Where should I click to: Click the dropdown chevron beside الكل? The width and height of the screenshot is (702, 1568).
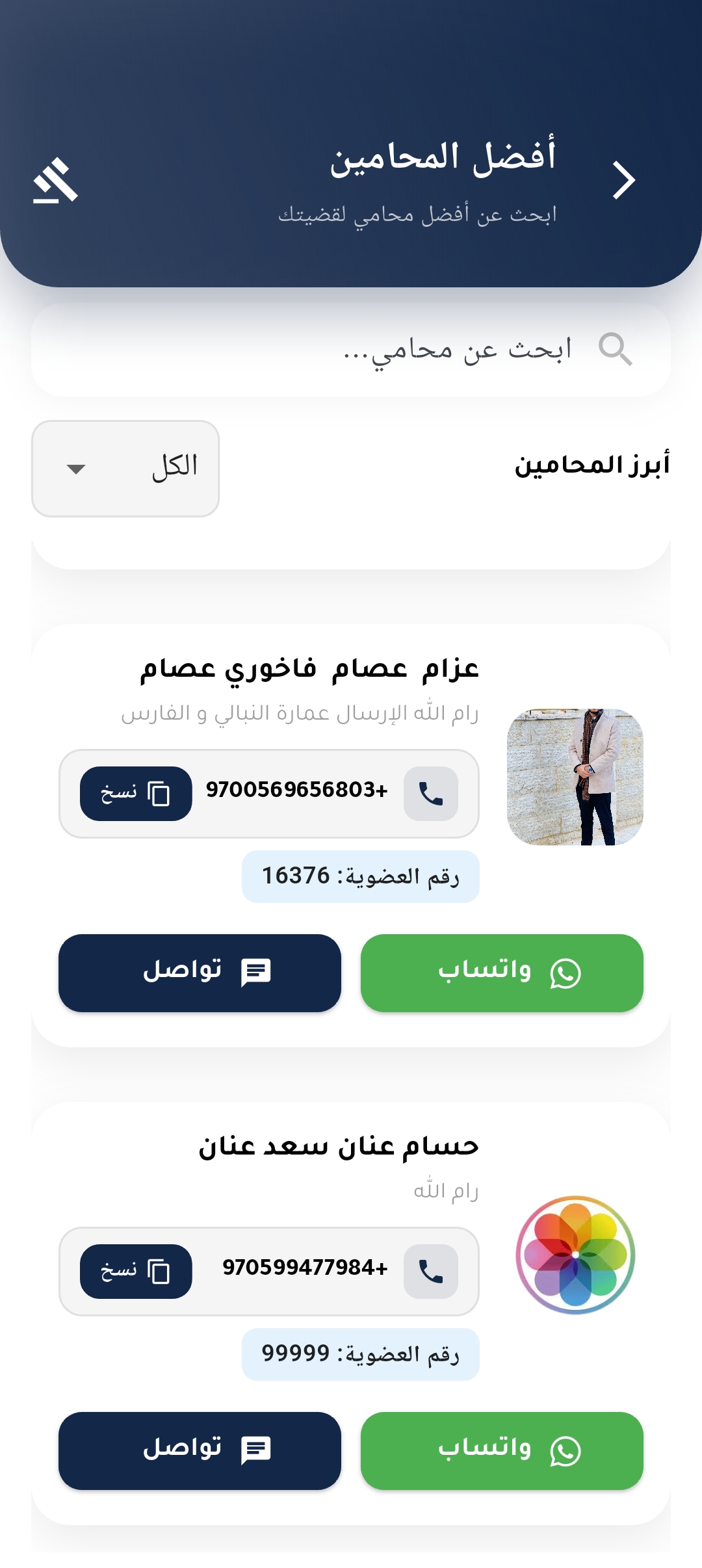pyautogui.click(x=75, y=469)
